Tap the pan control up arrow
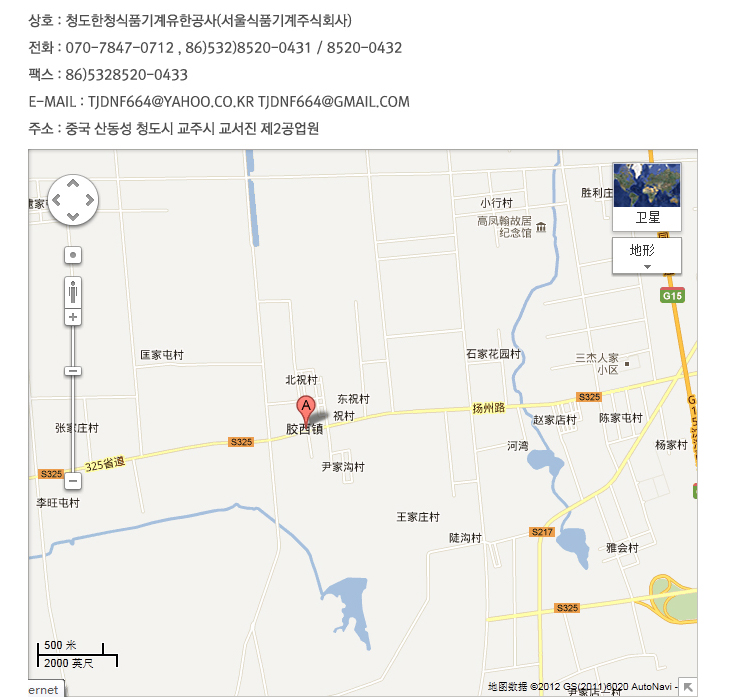The width and height of the screenshot is (730, 700). 73,183
